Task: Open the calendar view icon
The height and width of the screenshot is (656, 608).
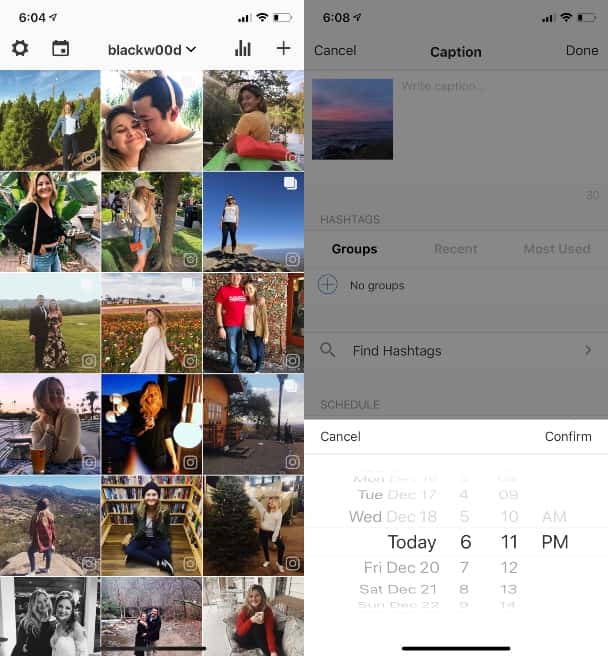Action: click(x=61, y=48)
